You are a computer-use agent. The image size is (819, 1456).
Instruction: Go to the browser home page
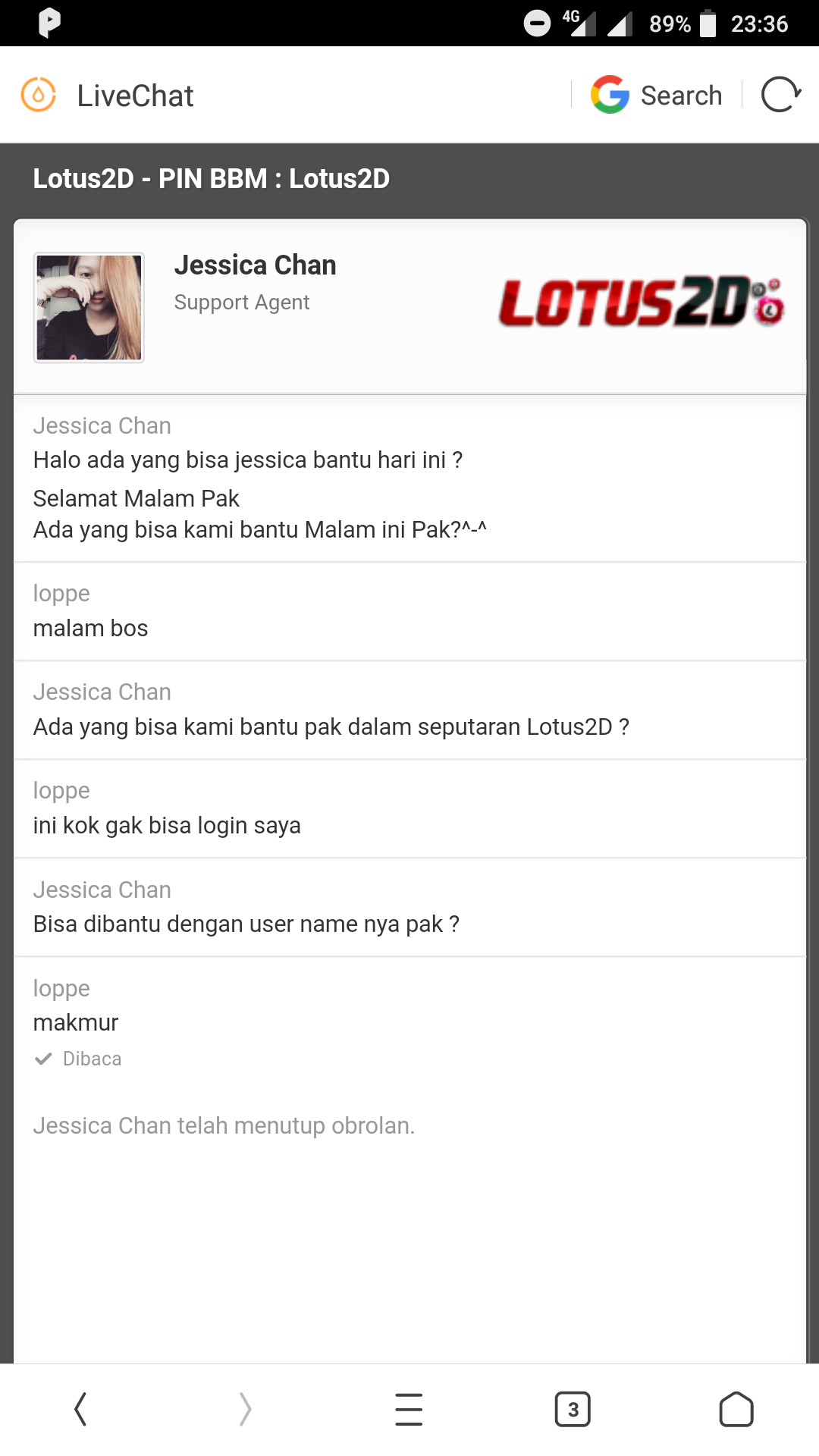tap(736, 1409)
